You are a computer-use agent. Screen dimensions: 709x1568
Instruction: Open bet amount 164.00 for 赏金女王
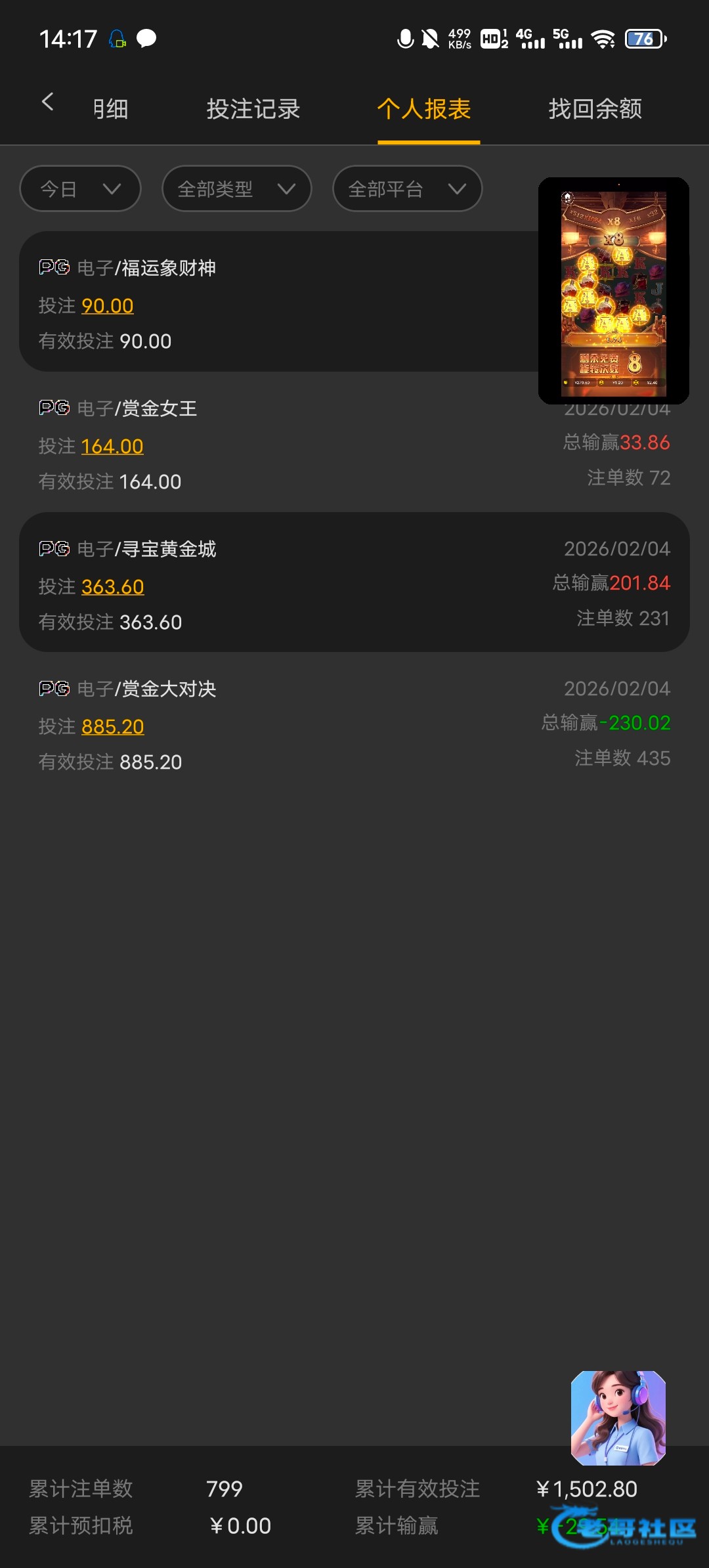[x=112, y=446]
